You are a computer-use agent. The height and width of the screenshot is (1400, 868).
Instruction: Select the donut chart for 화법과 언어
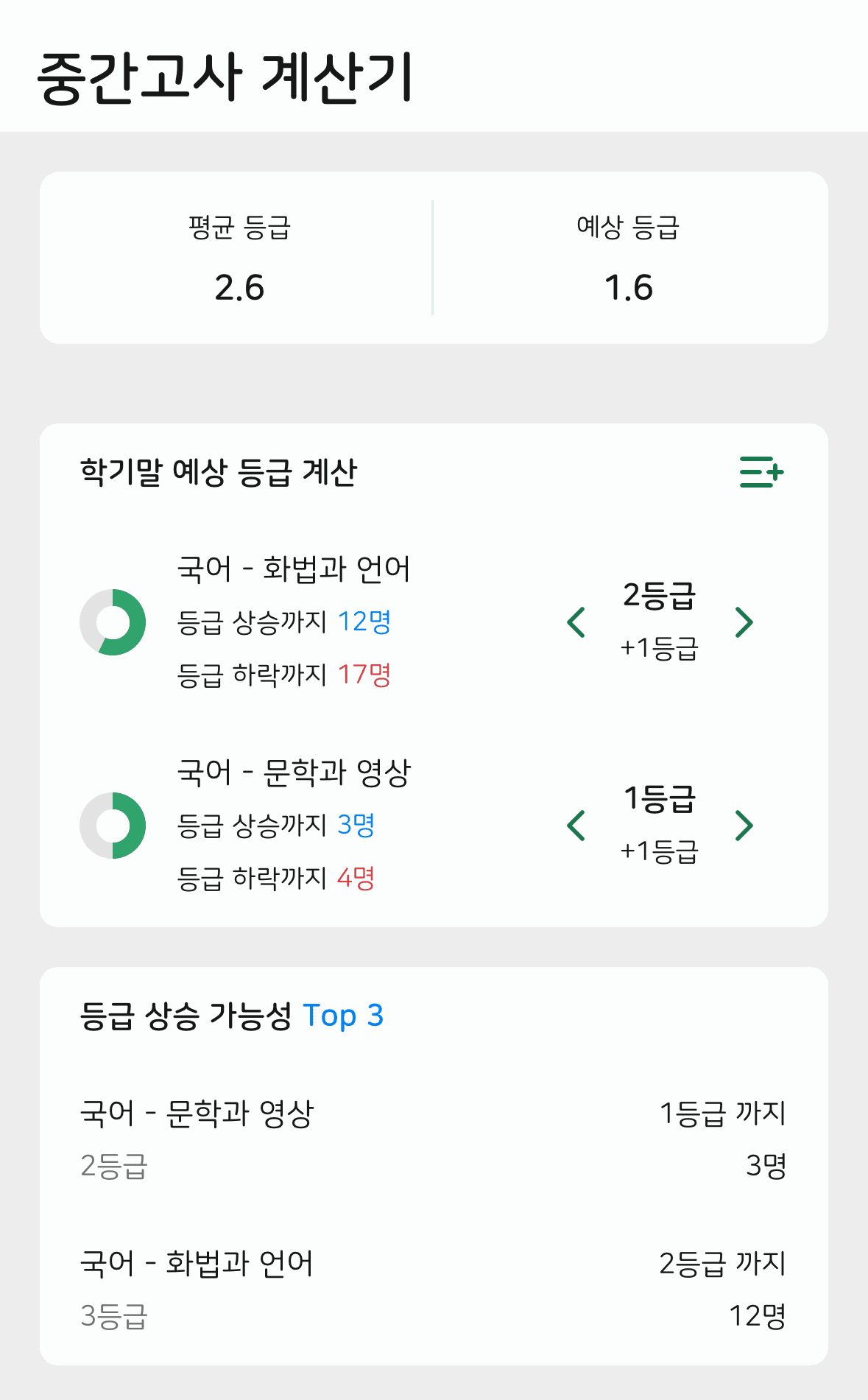[113, 621]
